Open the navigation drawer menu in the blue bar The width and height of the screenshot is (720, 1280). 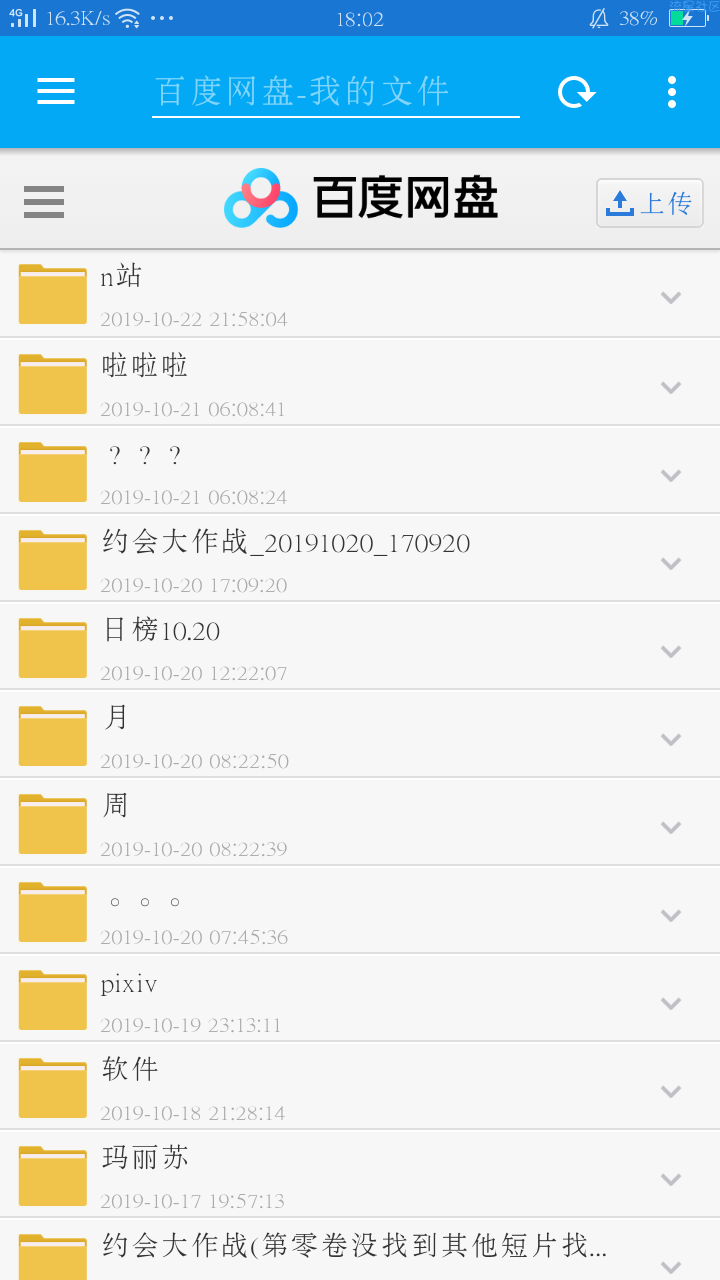point(56,92)
